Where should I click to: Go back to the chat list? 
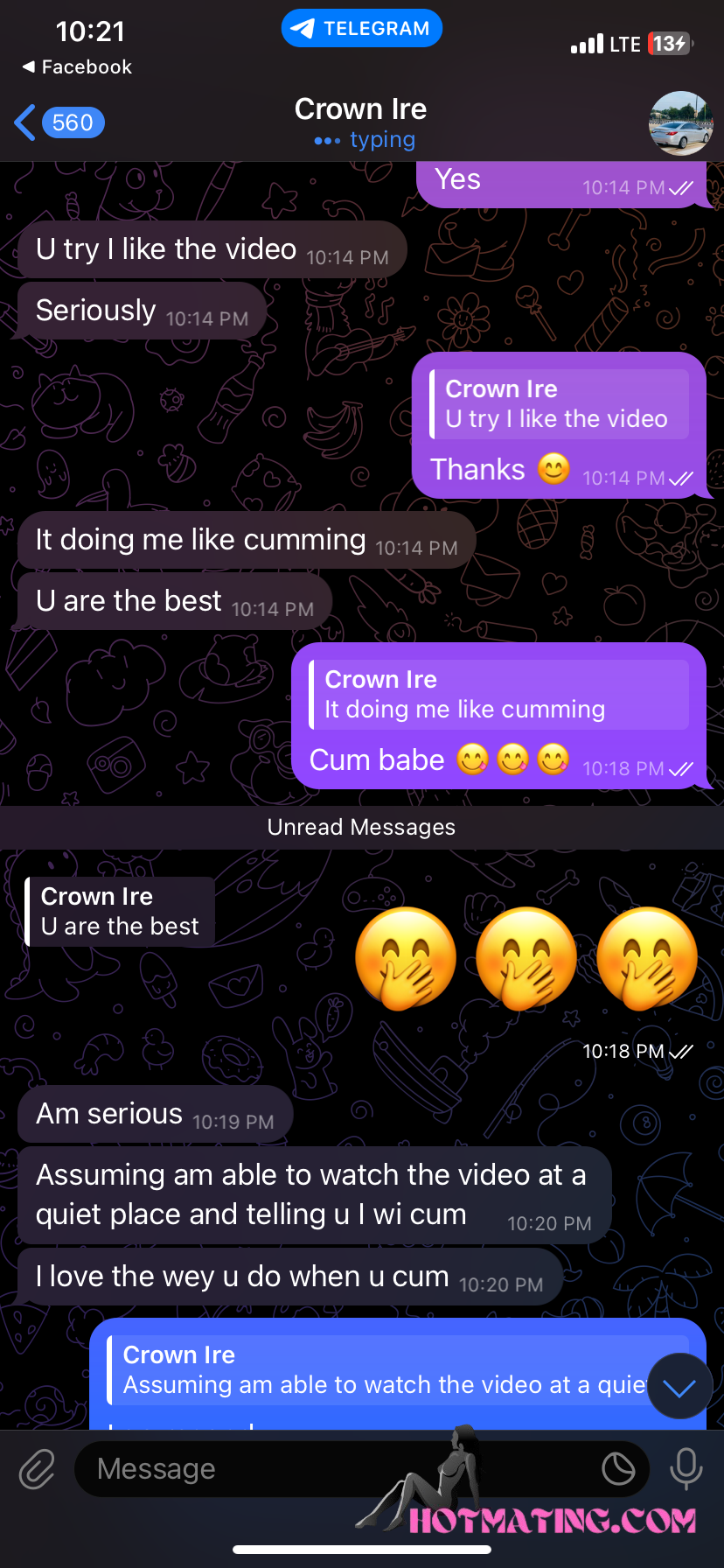tap(58, 122)
